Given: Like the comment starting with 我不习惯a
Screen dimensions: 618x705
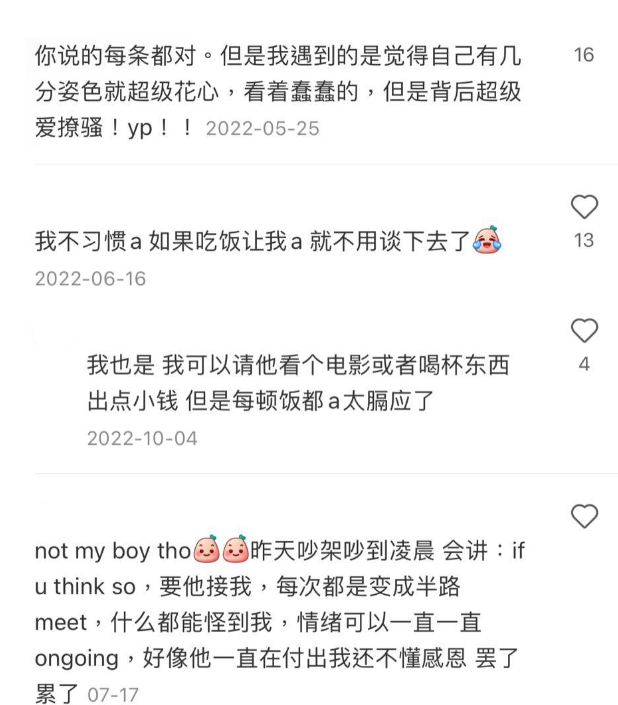Looking at the screenshot, I should (584, 207).
